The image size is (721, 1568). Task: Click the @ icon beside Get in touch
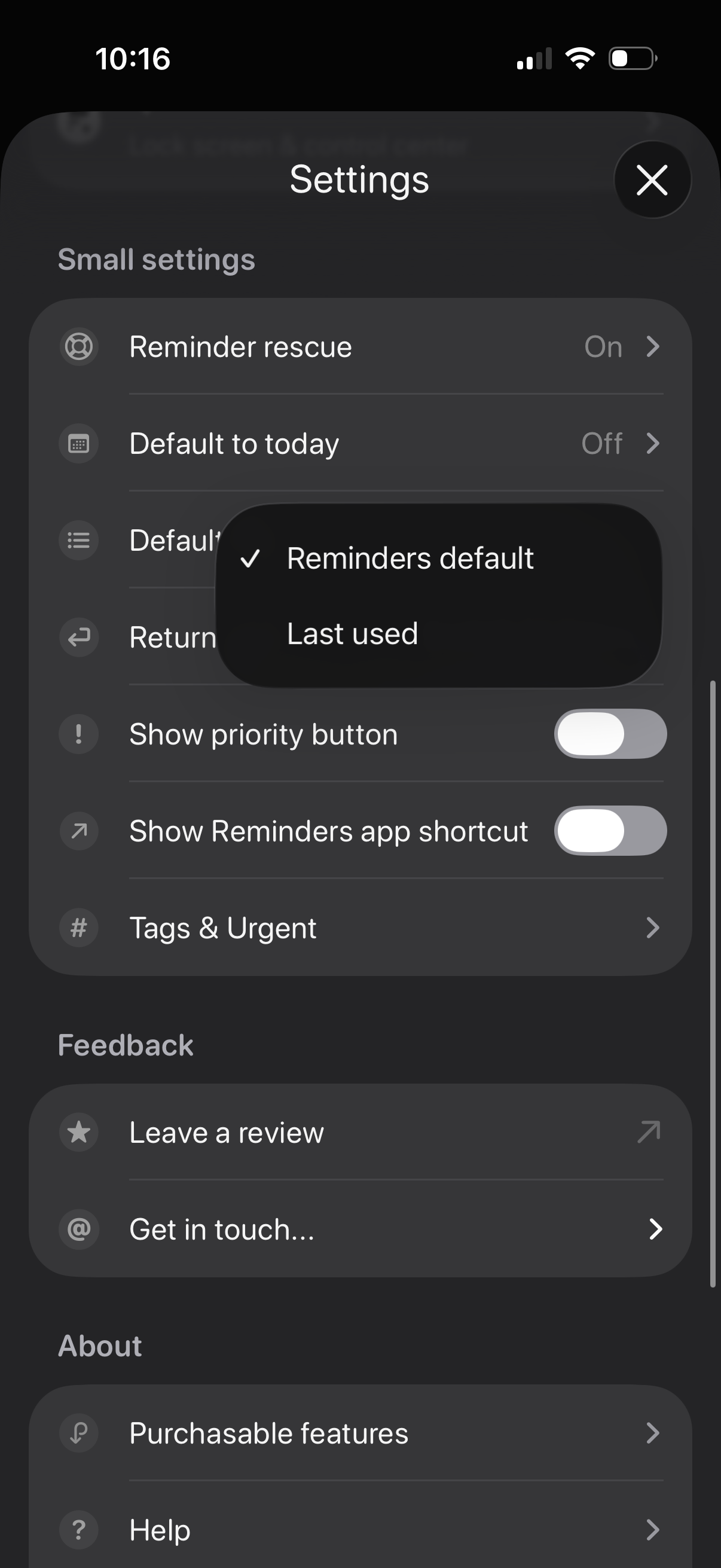[x=78, y=1229]
